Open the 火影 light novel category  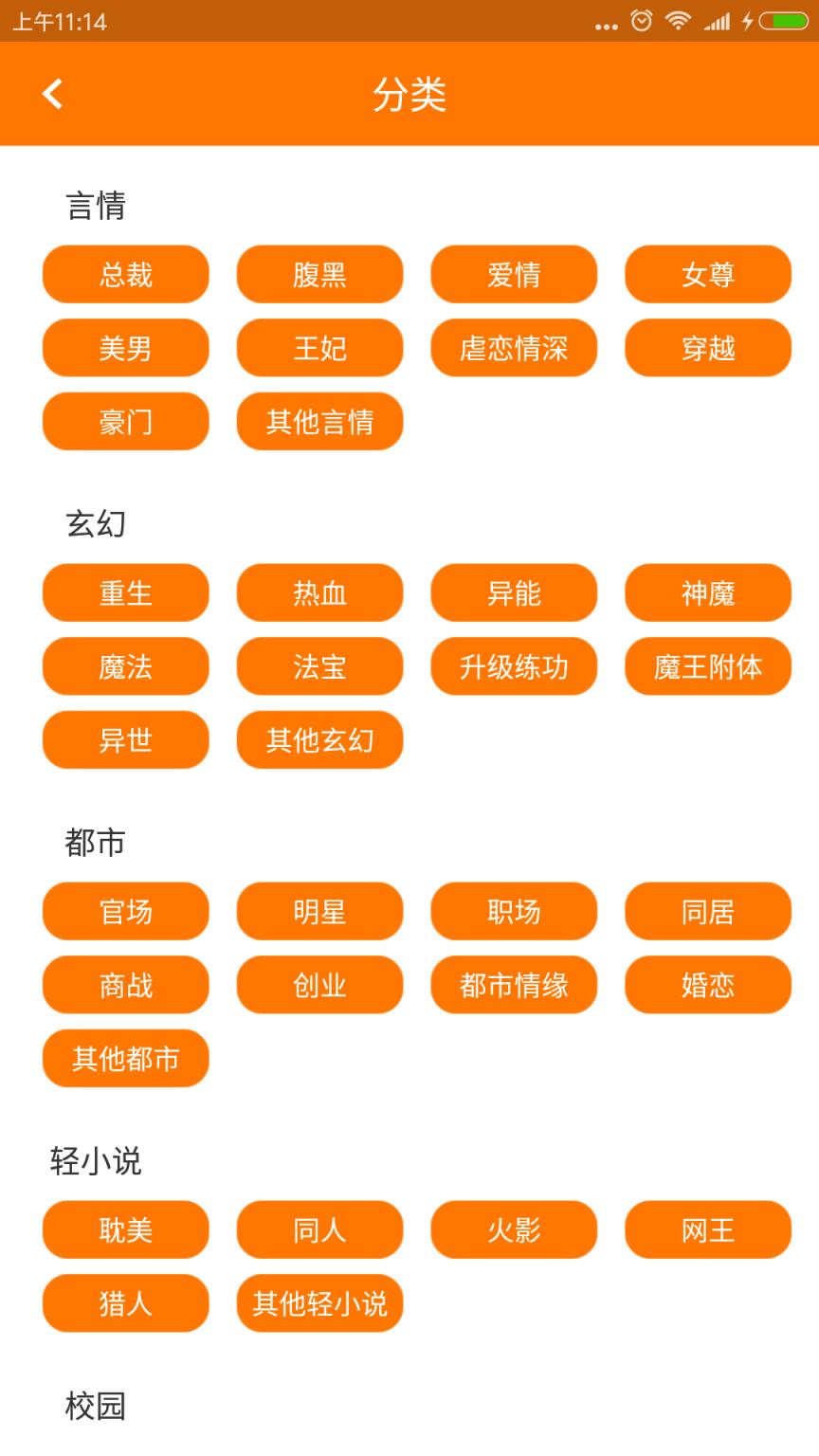pyautogui.click(x=513, y=1230)
